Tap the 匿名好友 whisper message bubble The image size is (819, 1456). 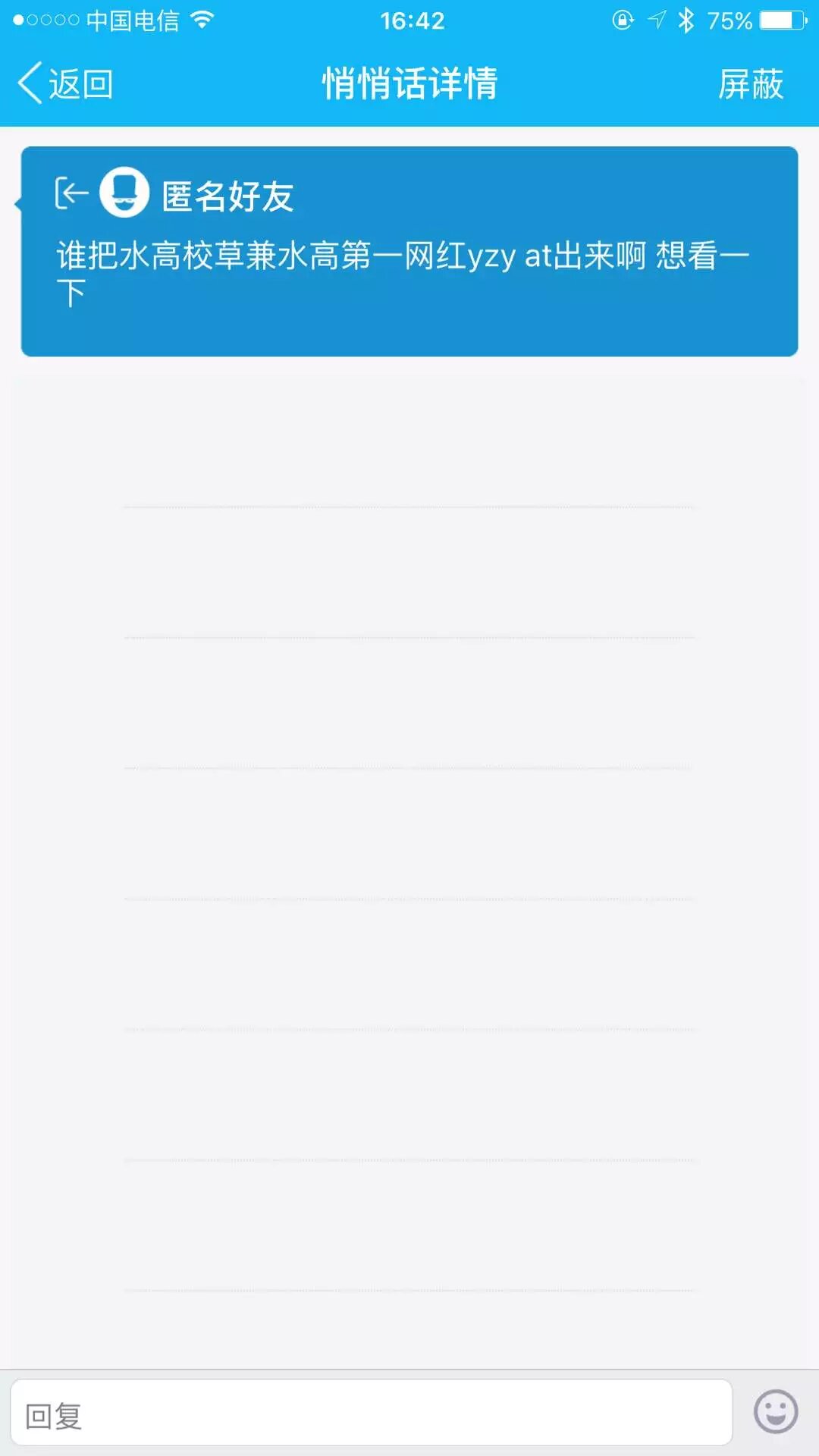coord(409,252)
